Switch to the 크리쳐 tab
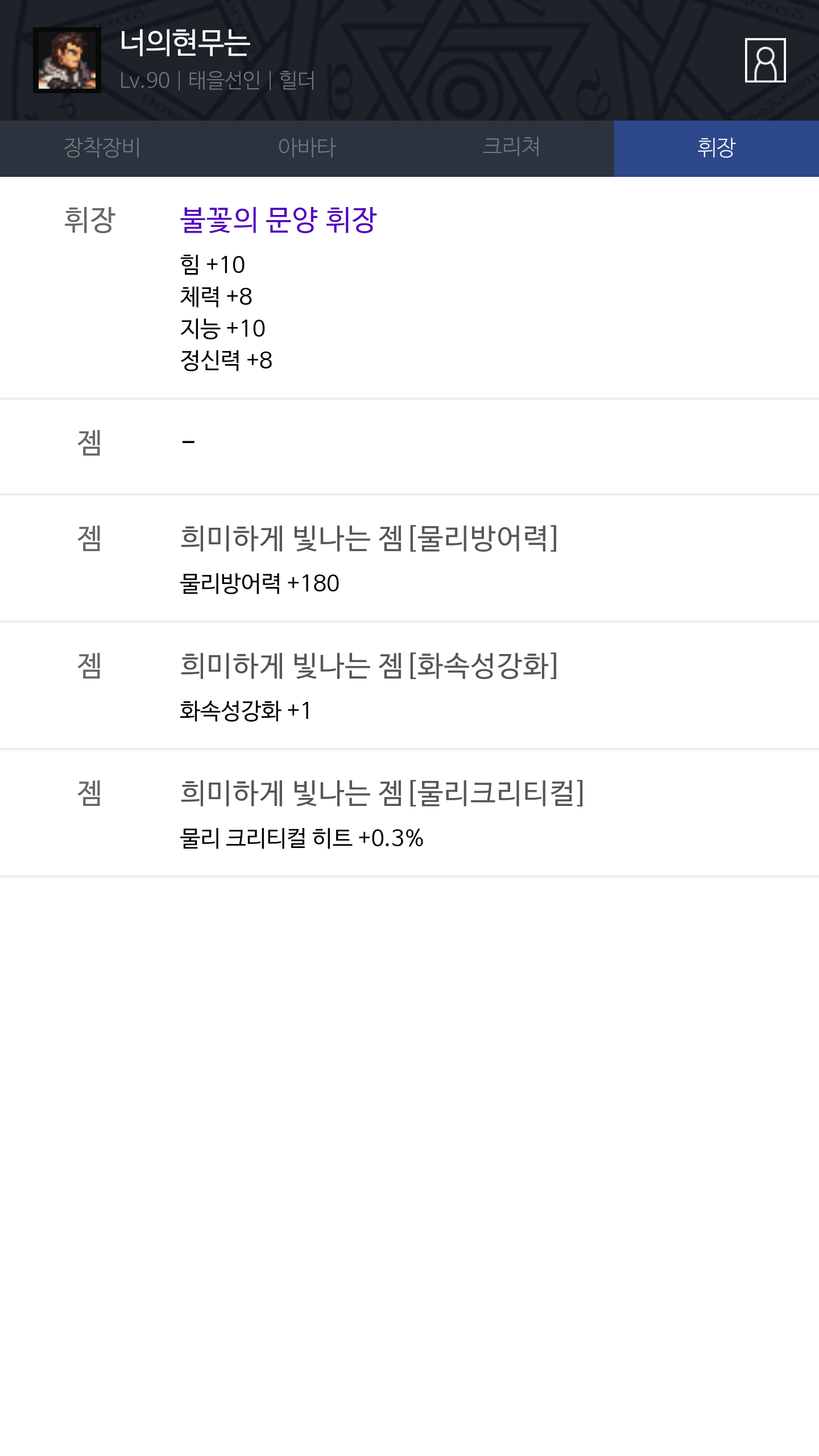 [x=512, y=148]
